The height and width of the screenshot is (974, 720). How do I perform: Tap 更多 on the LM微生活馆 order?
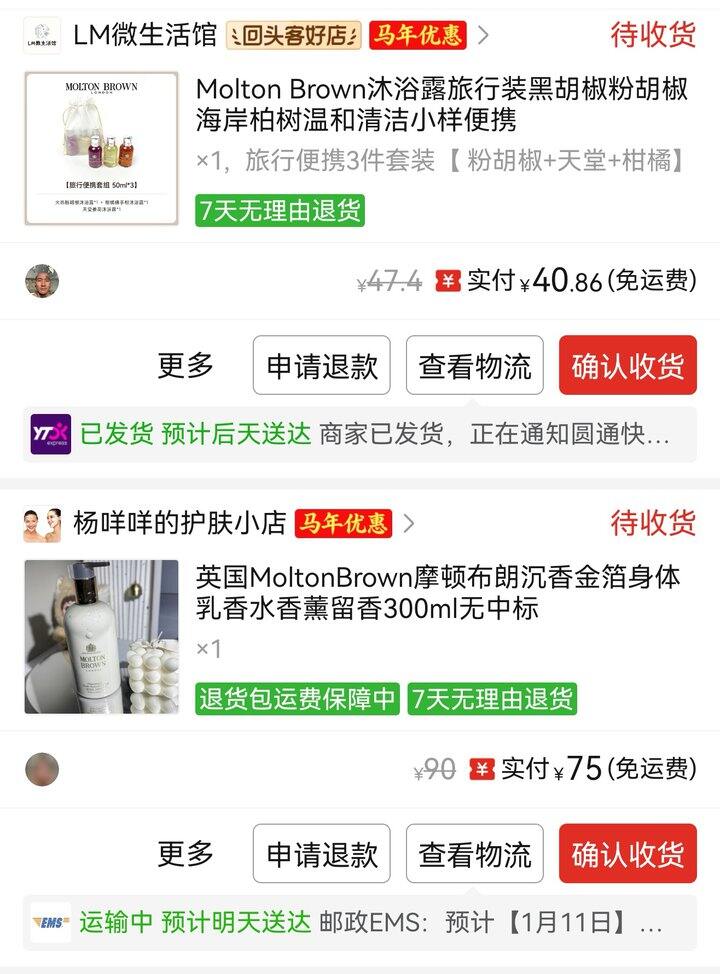point(185,366)
